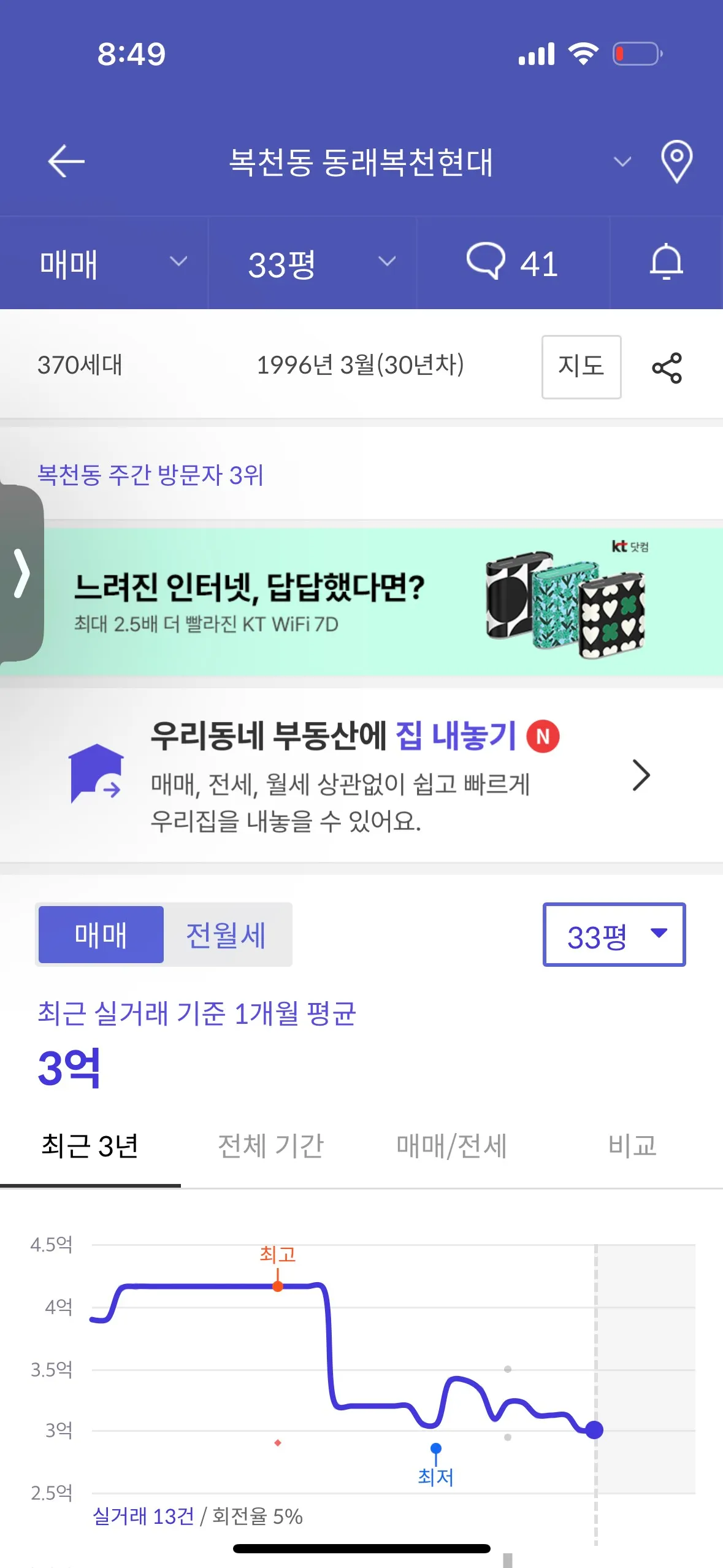Expand the side panel arrow handle
This screenshot has width=723, height=1568.
pos(22,574)
